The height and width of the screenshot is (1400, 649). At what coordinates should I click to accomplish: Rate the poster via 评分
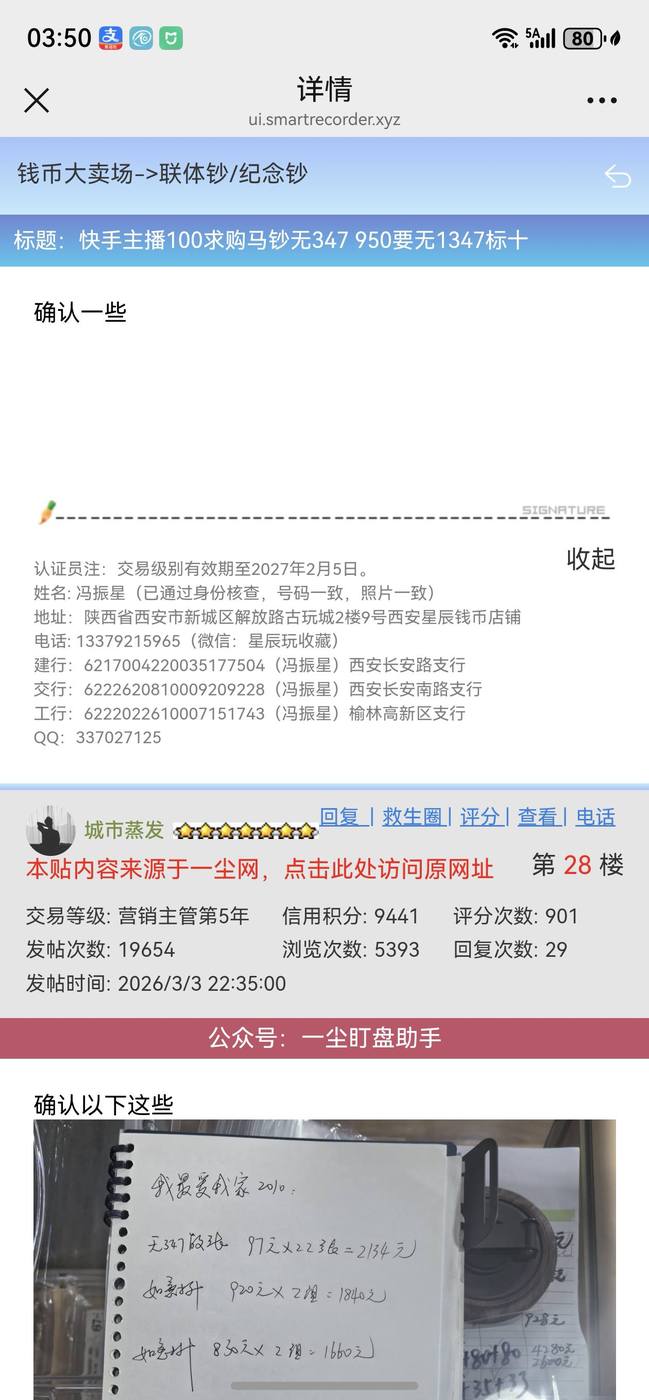(x=480, y=817)
